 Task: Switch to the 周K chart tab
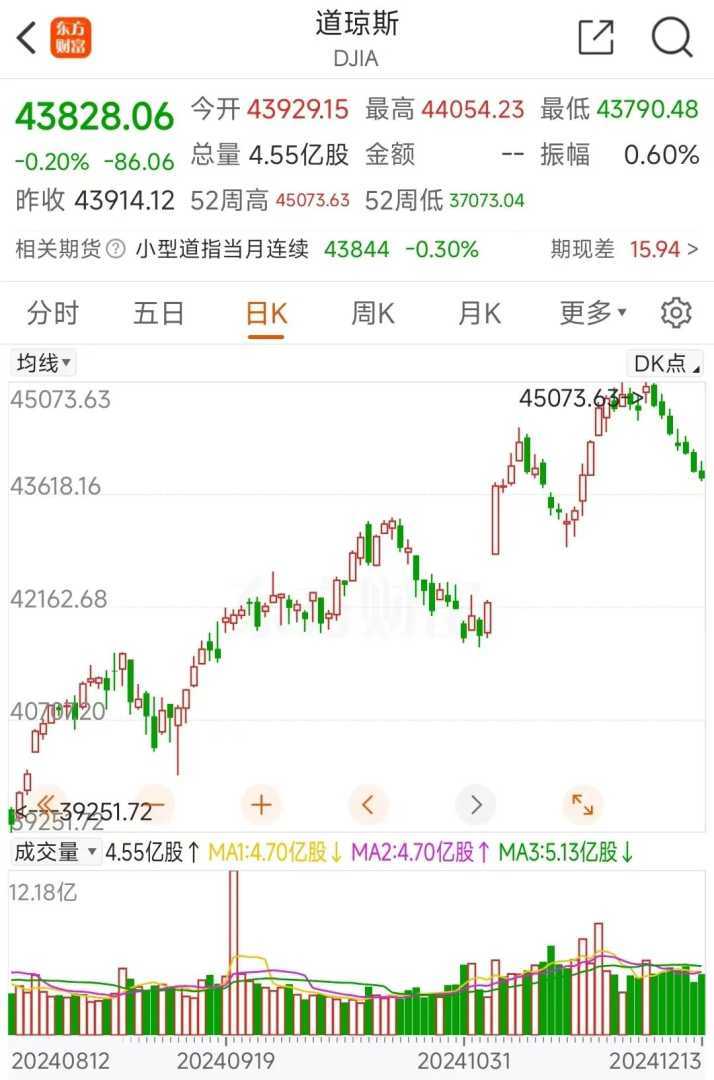point(373,314)
